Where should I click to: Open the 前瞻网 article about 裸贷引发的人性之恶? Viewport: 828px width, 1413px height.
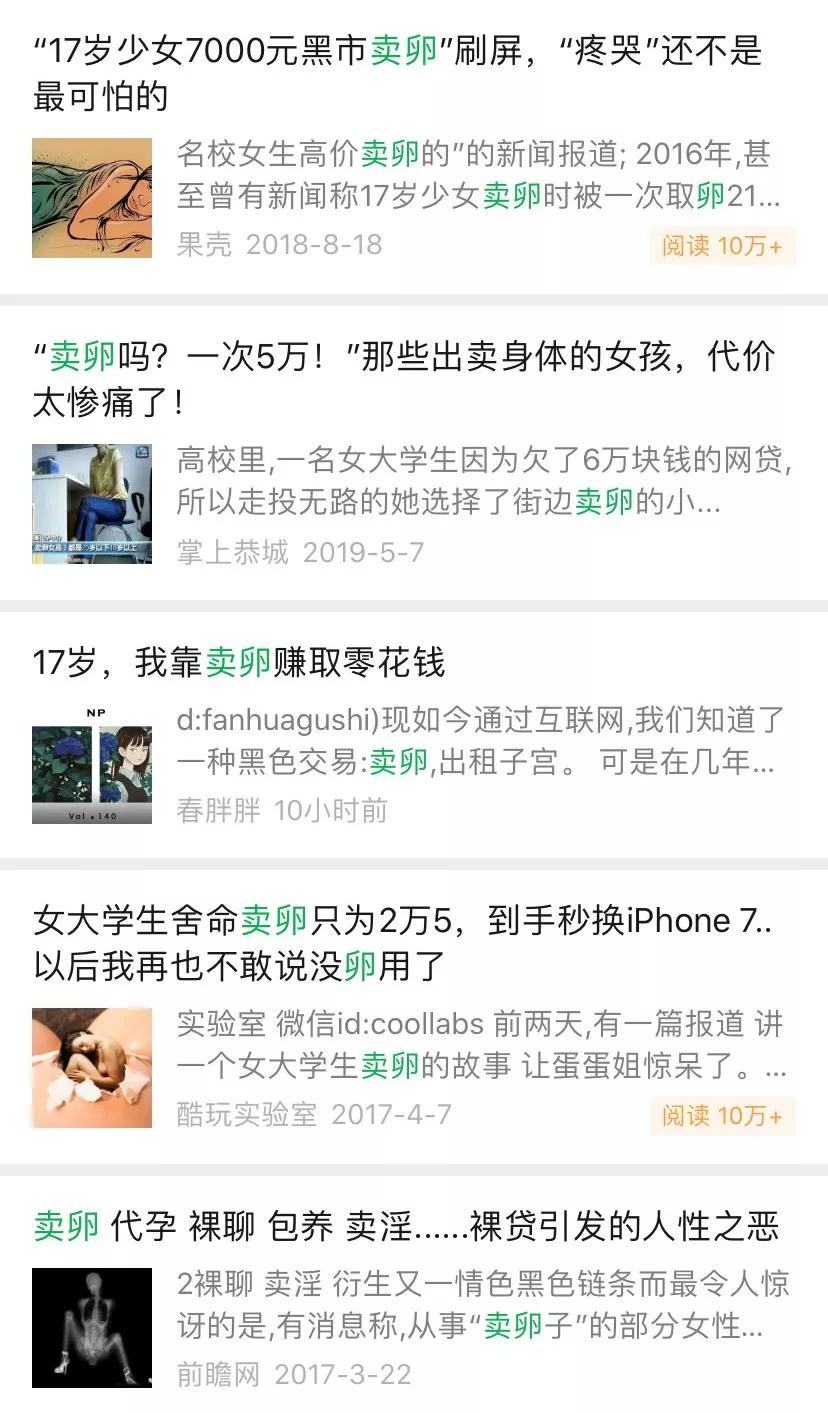(406, 1226)
